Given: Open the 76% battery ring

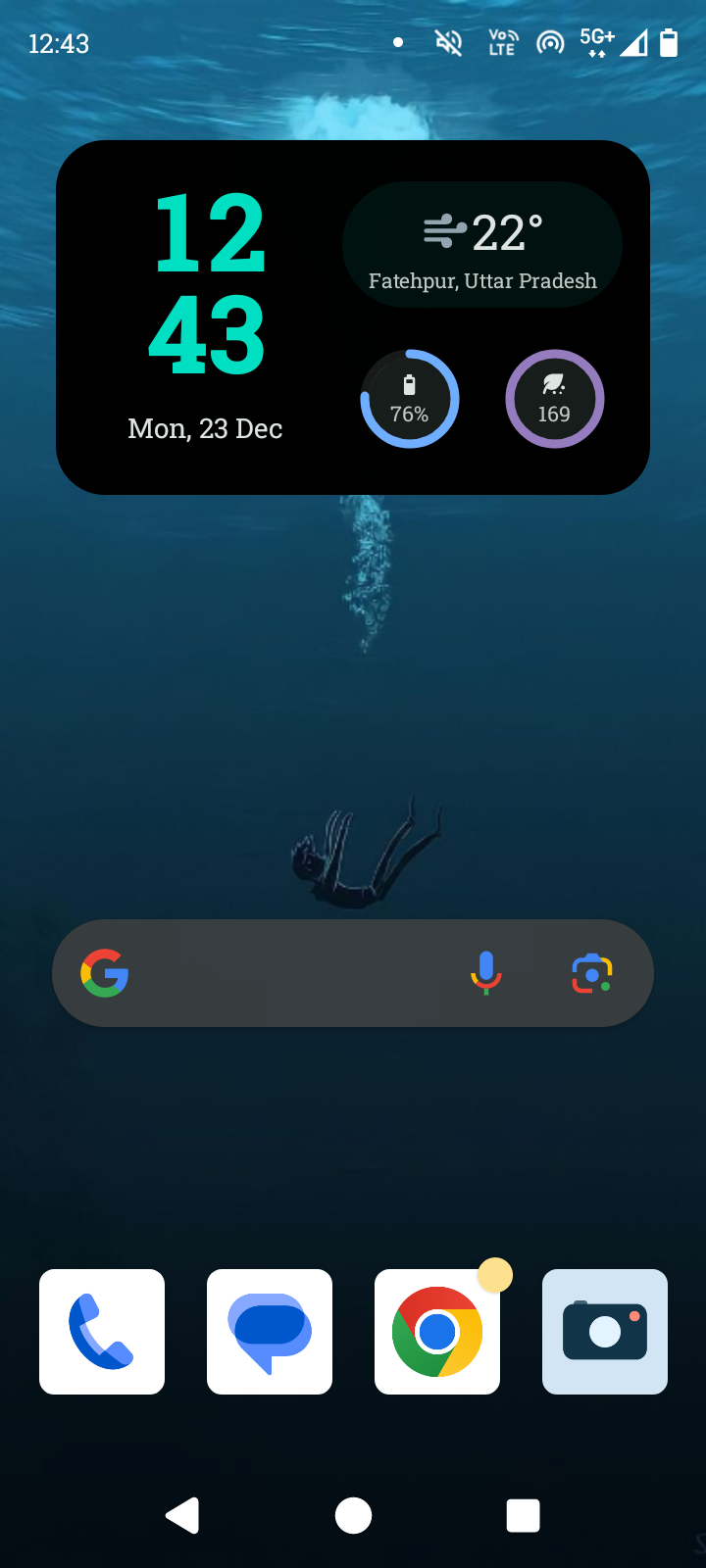Looking at the screenshot, I should [x=410, y=399].
